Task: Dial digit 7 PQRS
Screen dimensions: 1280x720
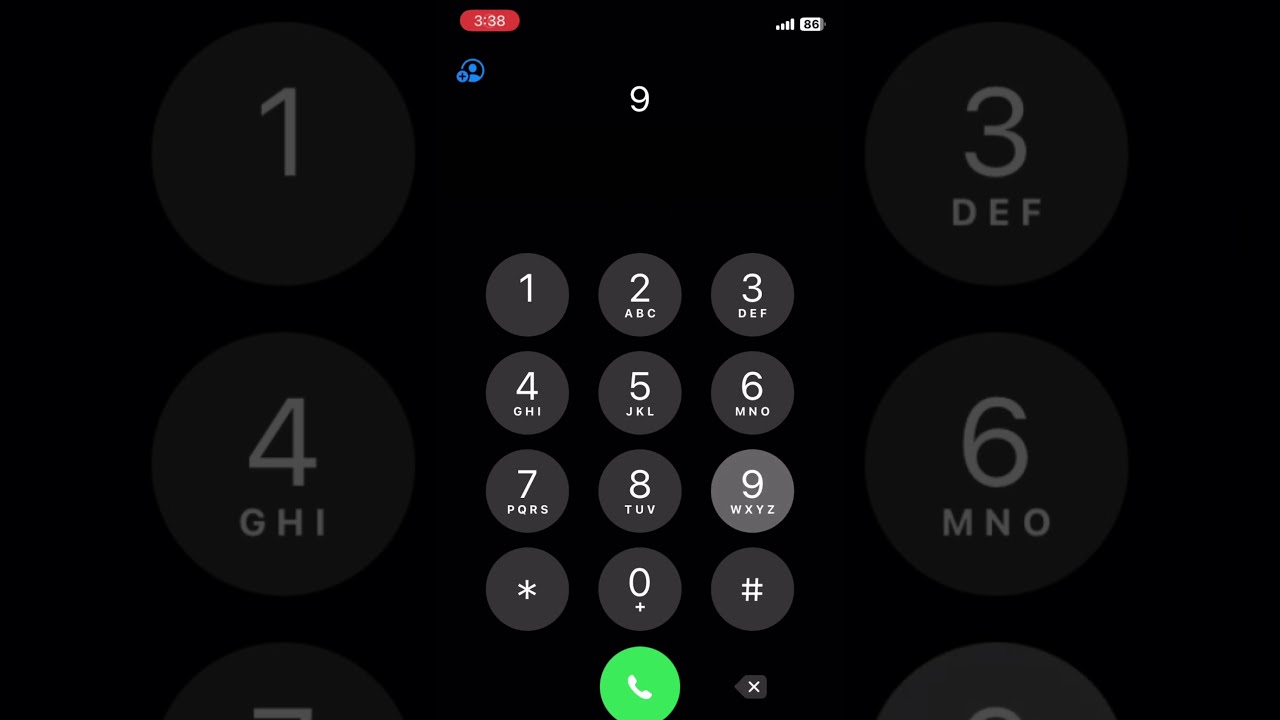Action: coord(527,491)
